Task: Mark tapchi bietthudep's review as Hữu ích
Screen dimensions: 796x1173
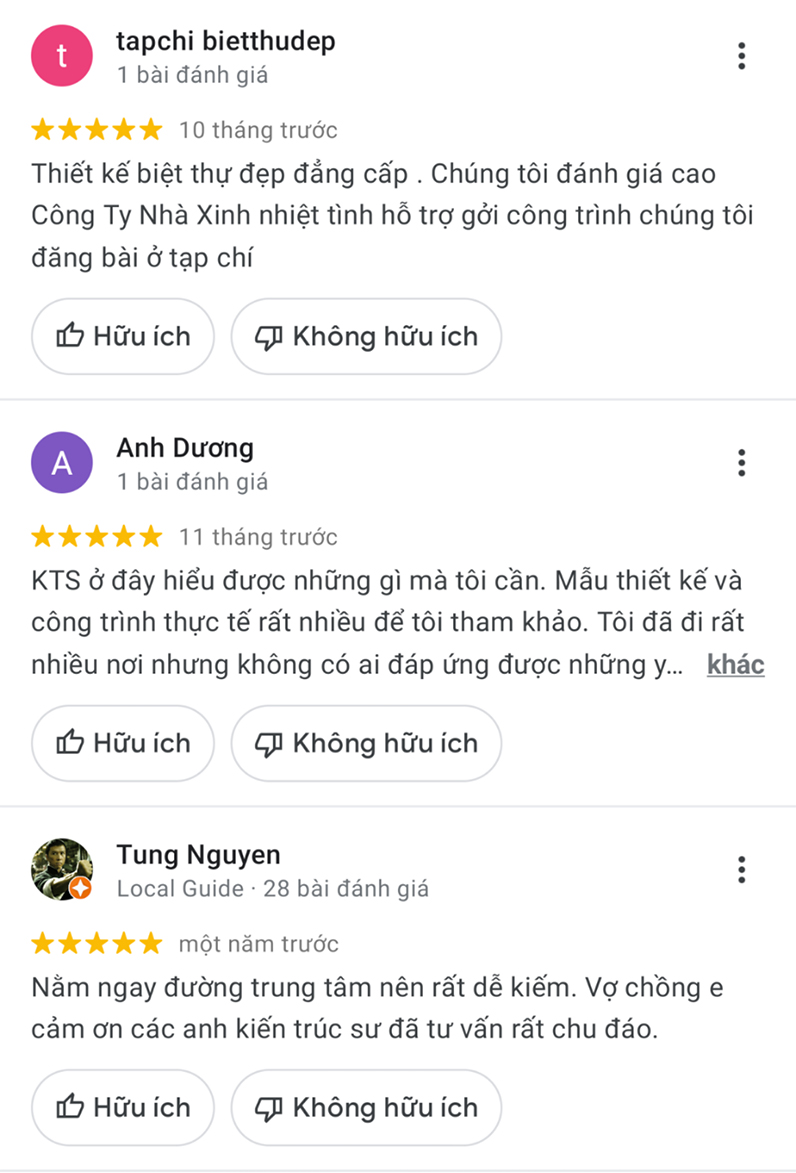Action: coord(123,337)
